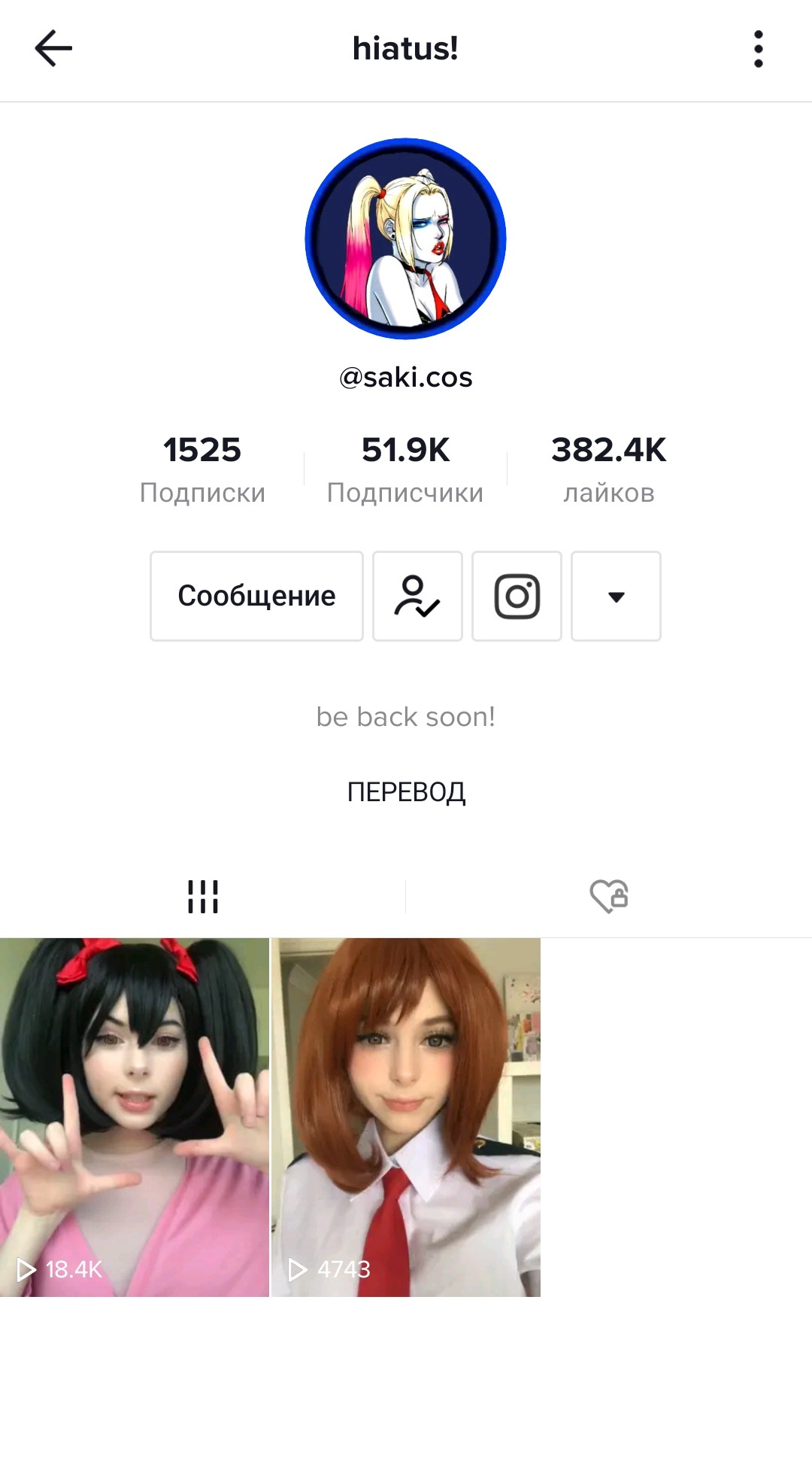Tap the Сообщение button
Viewport: 812px width, 1476px height.
[x=256, y=596]
